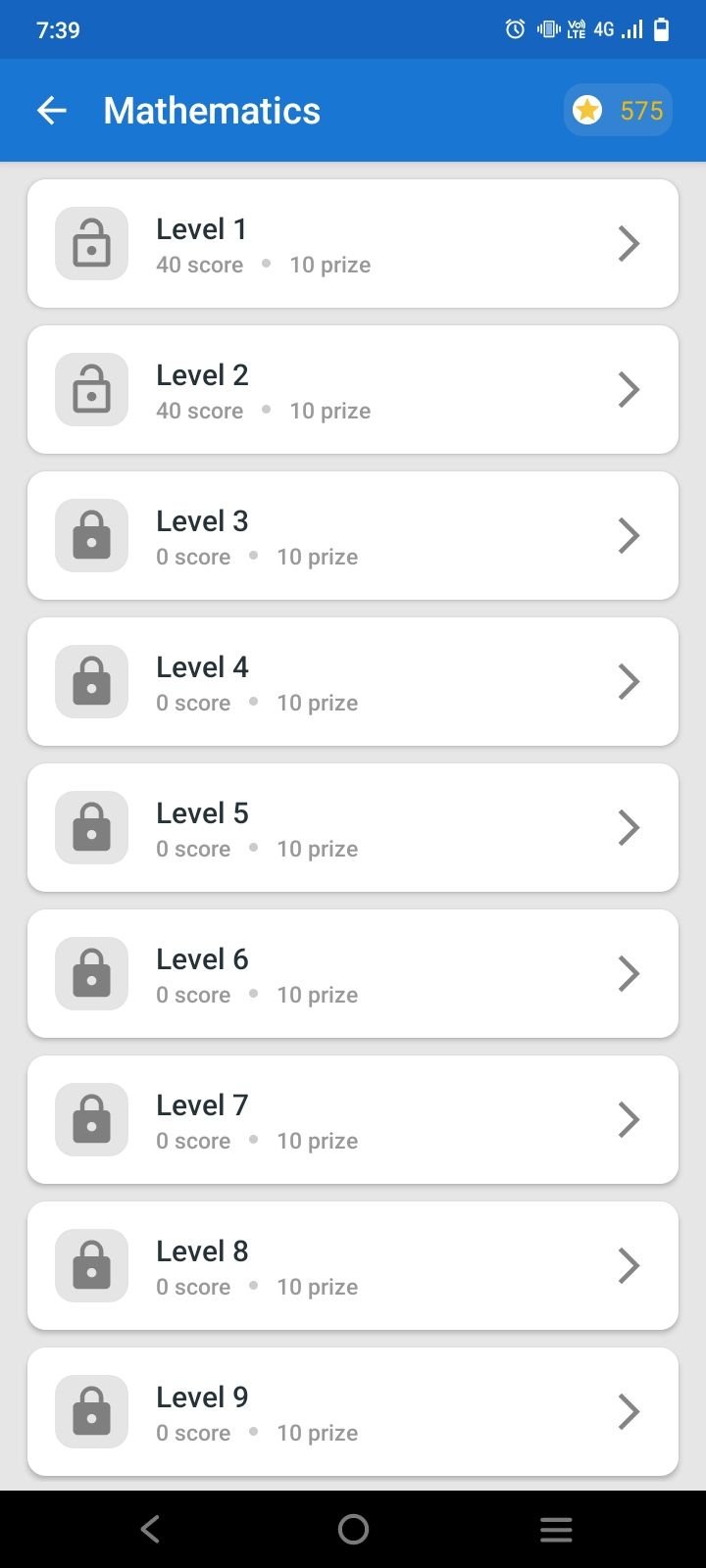Open the 575 star coins badge
Viewport: 706px width, 1568px height.
(618, 111)
